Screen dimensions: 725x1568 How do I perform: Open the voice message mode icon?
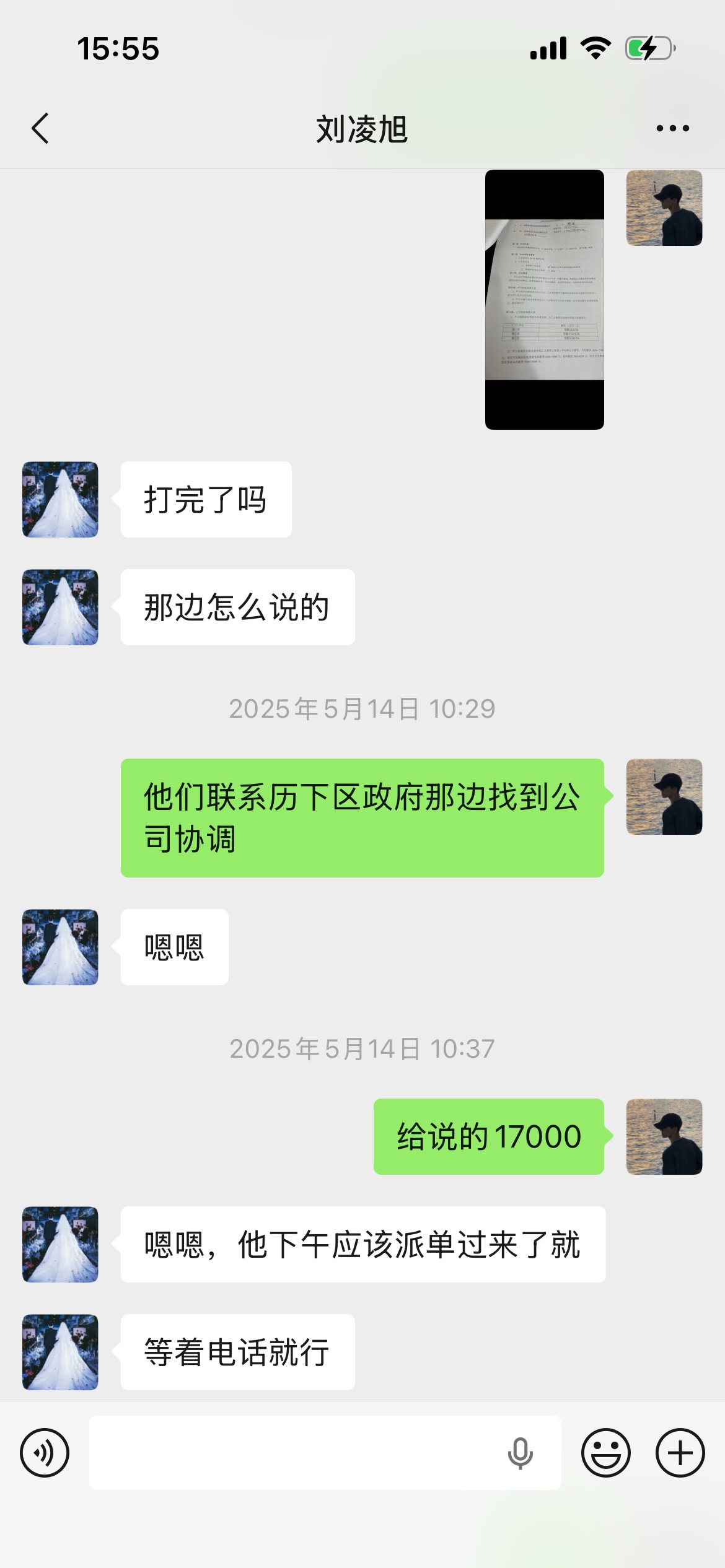pos(45,1452)
